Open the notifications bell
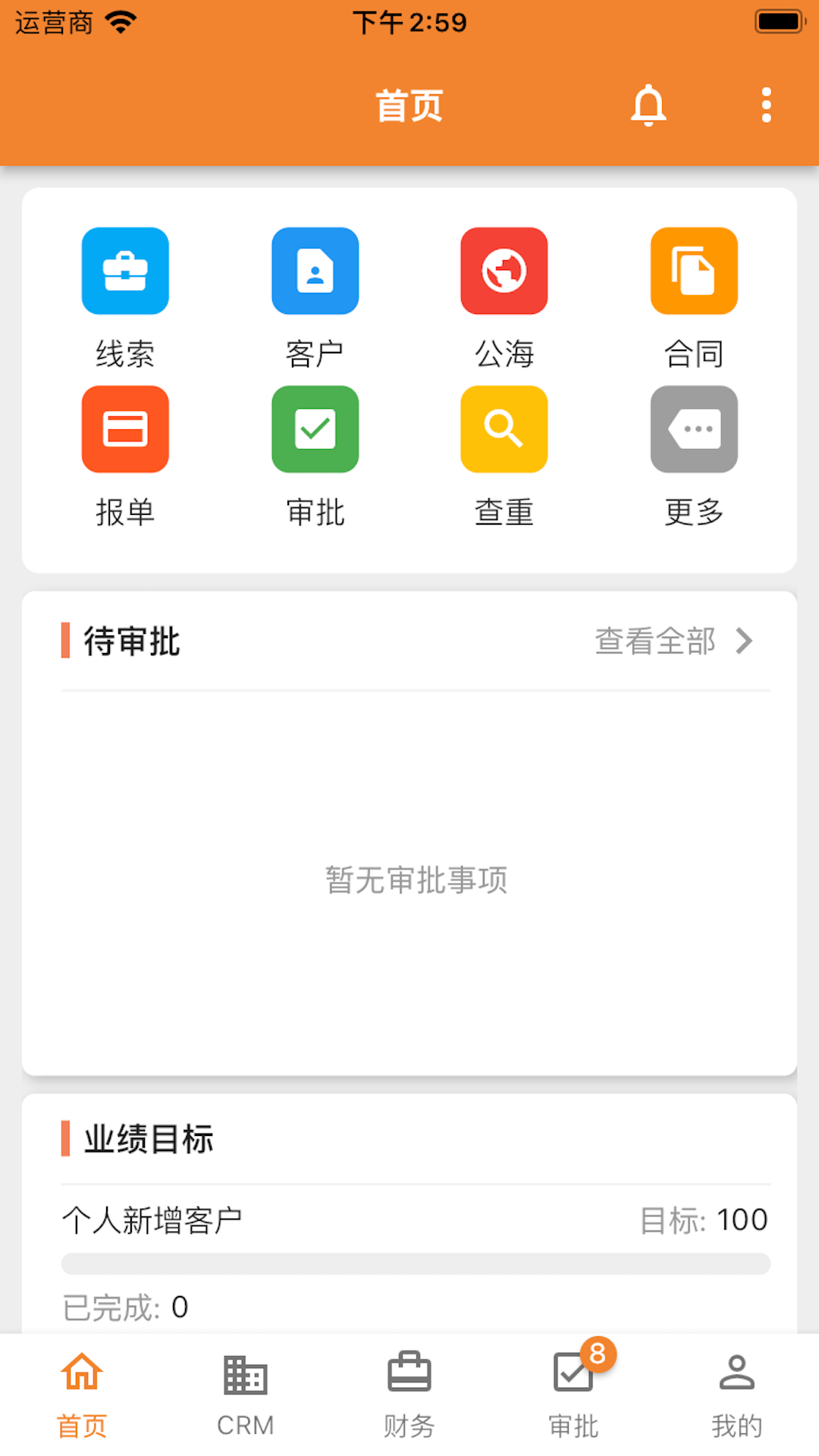 pos(648,105)
